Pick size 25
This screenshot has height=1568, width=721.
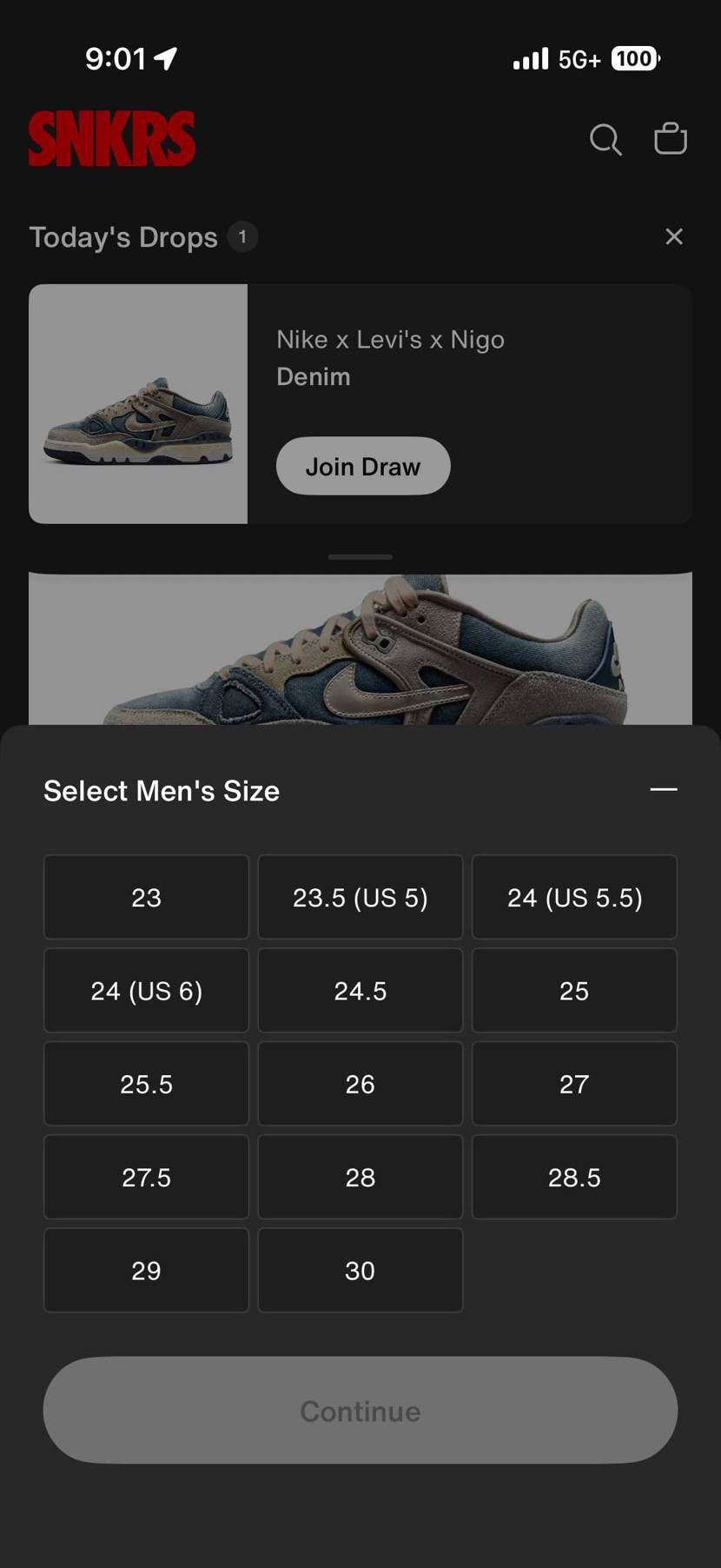click(574, 991)
